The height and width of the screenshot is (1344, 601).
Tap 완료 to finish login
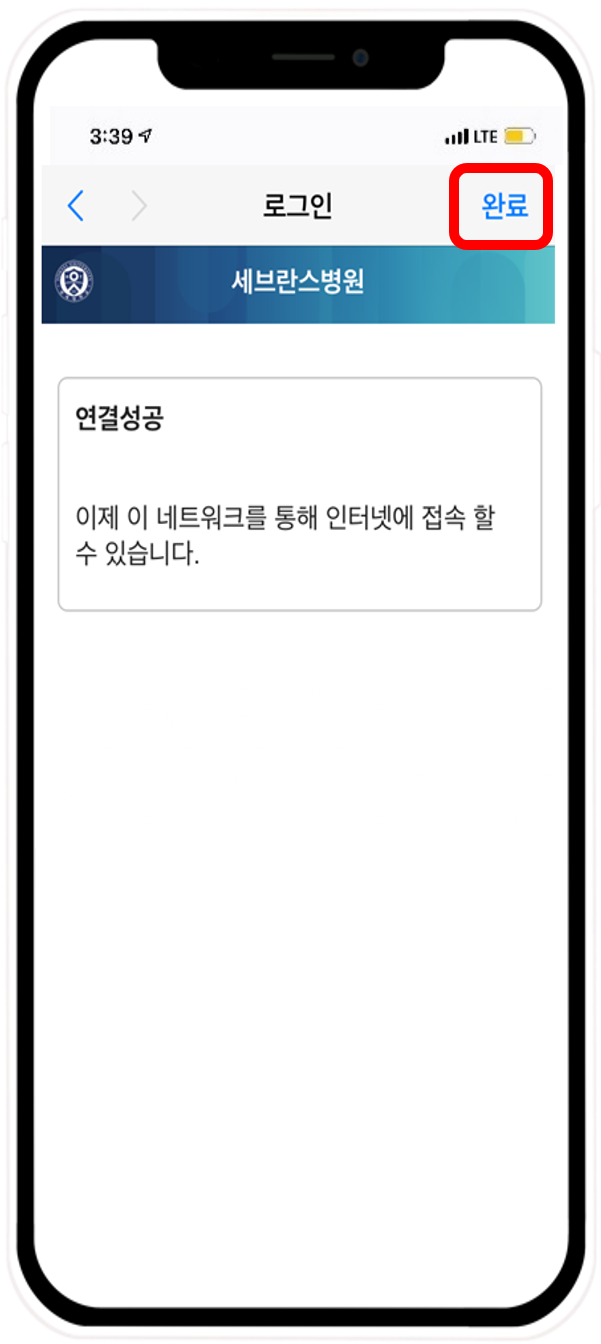tap(504, 207)
